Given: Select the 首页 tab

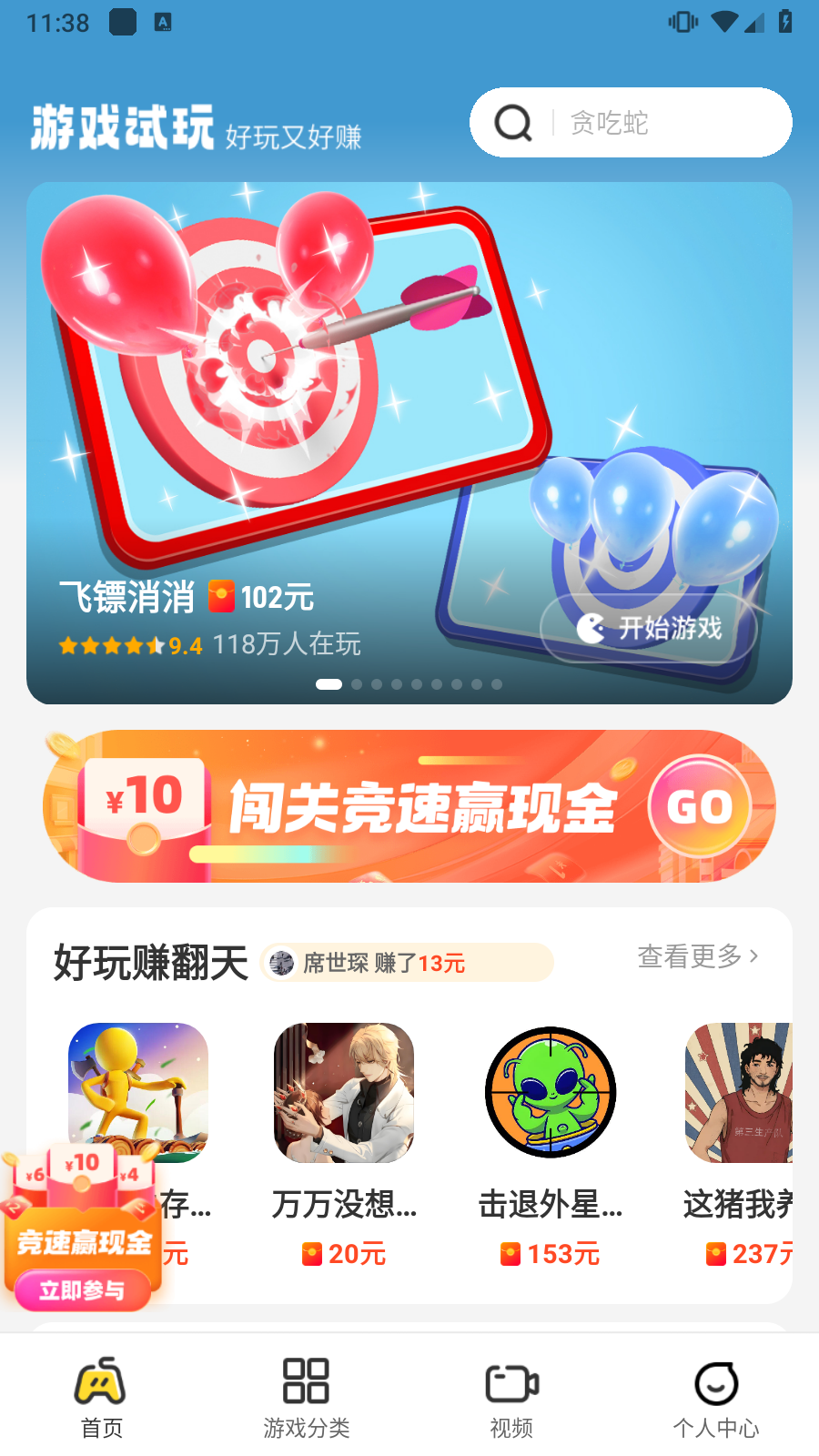Looking at the screenshot, I should coord(101,1397).
